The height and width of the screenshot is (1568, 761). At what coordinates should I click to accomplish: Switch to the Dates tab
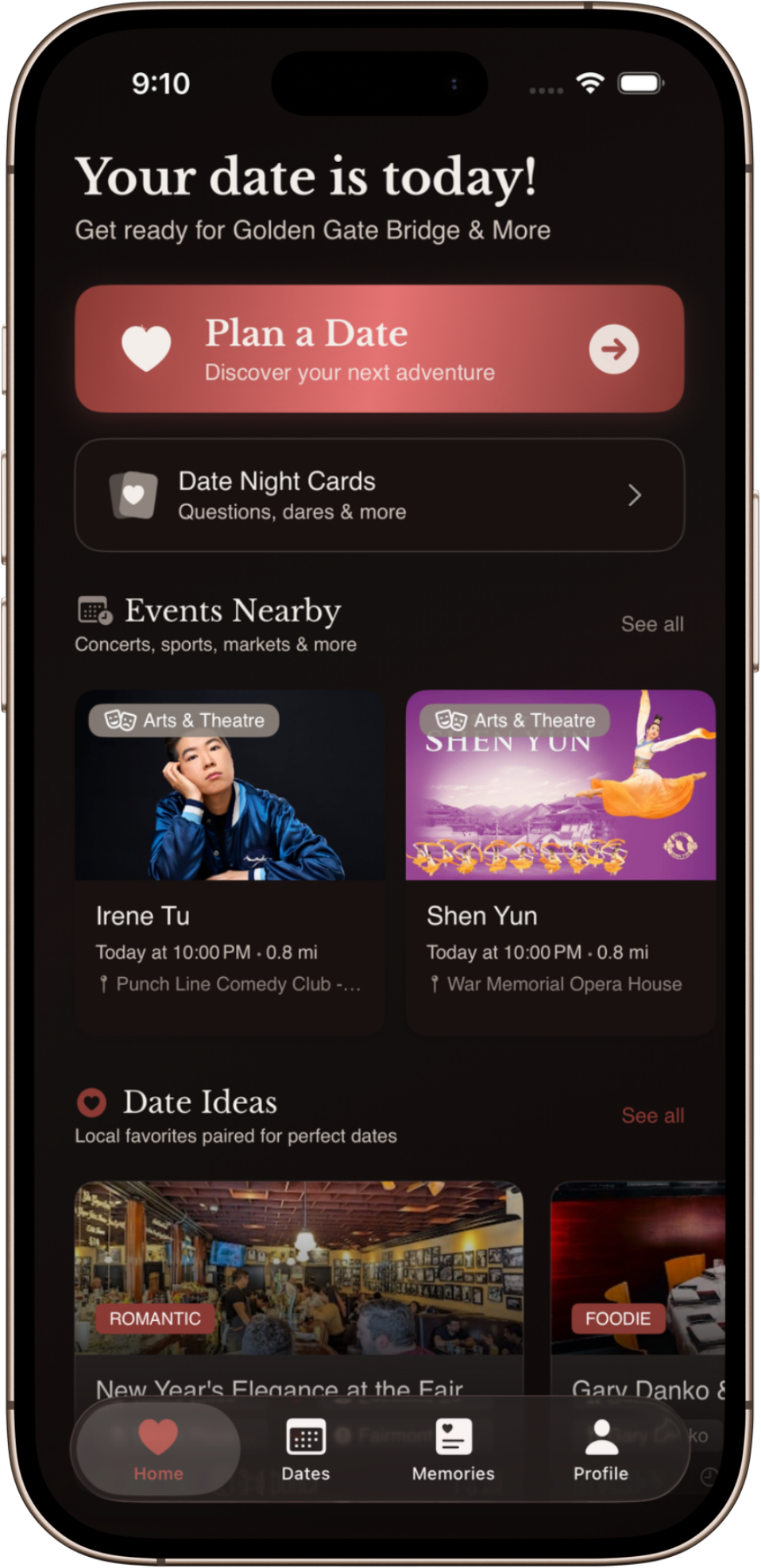pos(306,1450)
